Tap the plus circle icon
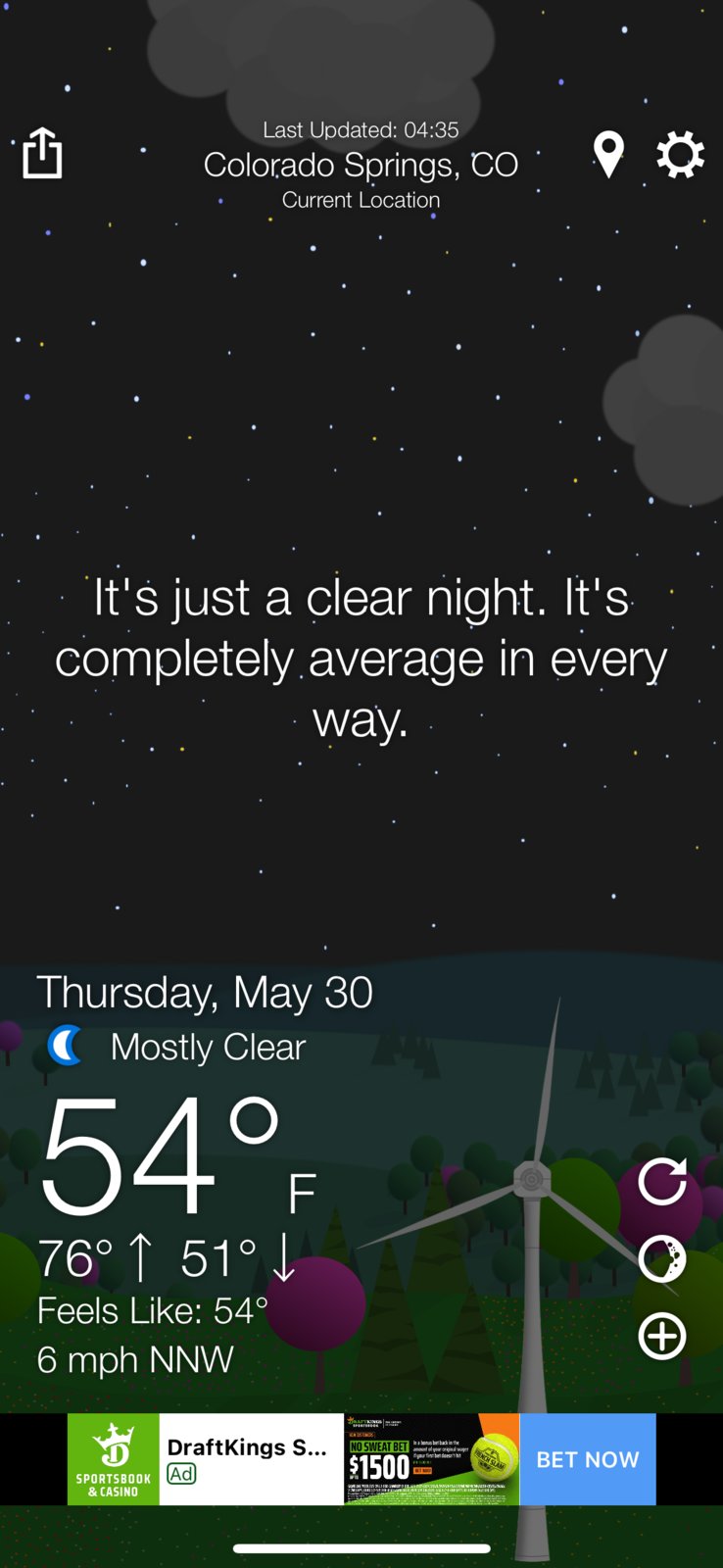 [662, 1336]
